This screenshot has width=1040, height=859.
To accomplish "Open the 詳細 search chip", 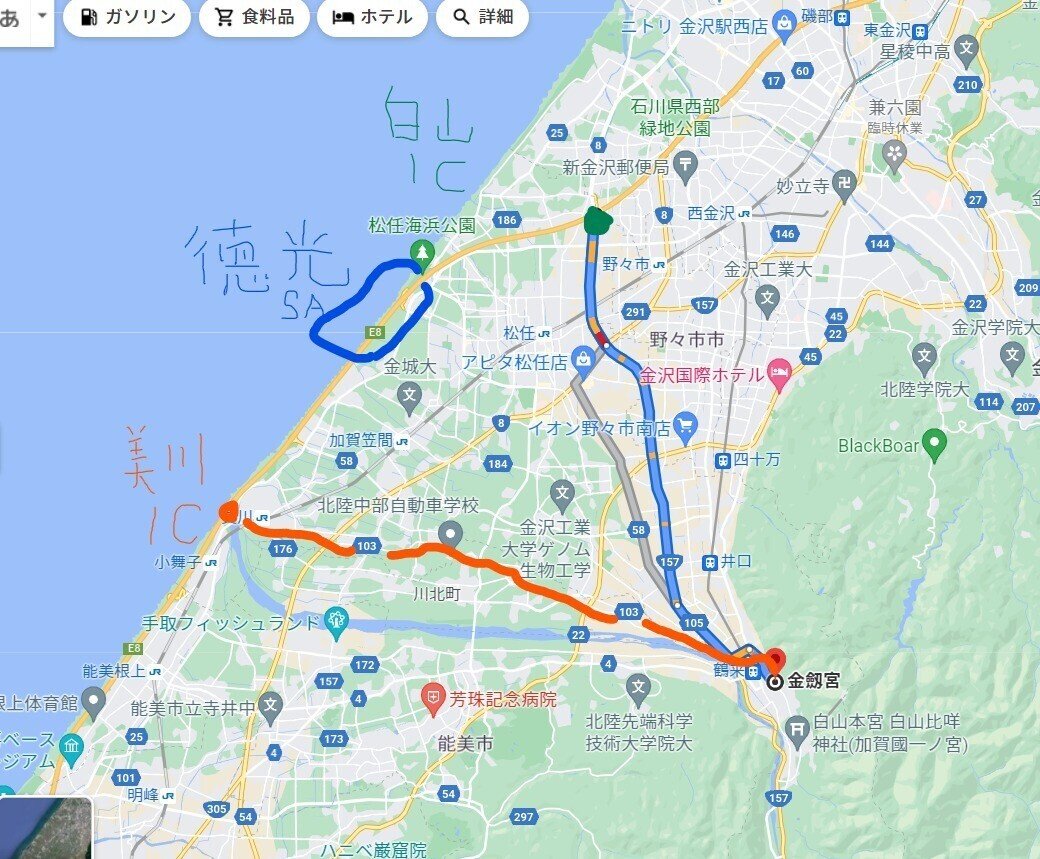I will 482,17.
